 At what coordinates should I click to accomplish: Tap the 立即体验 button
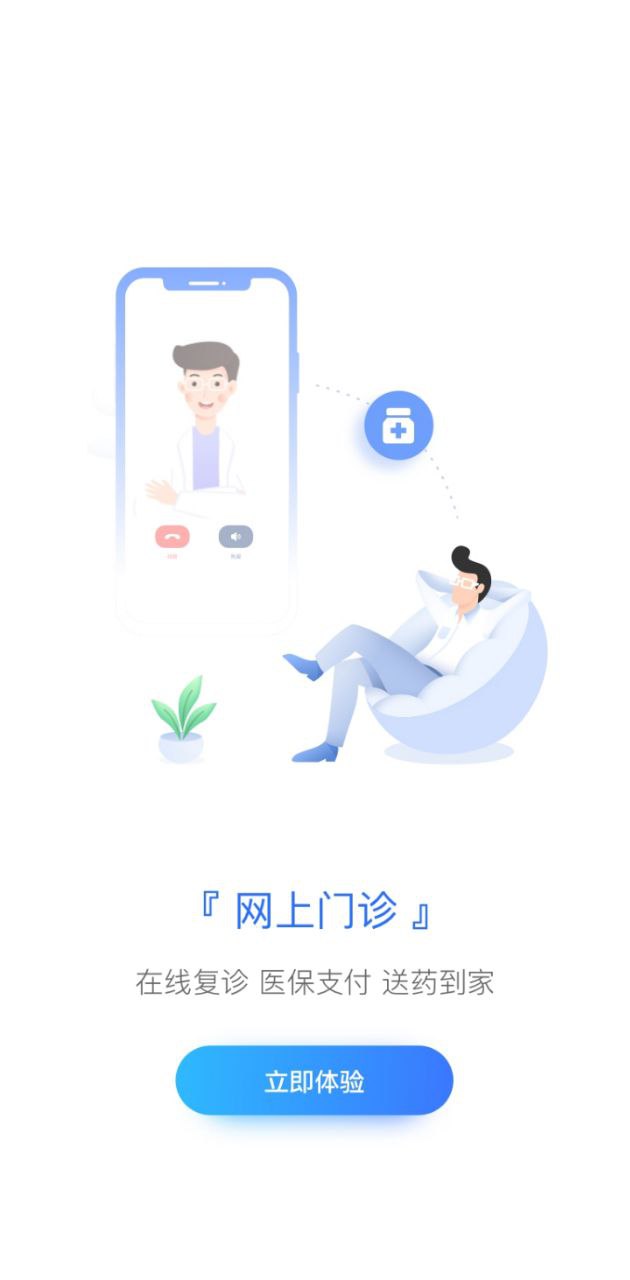(314, 1081)
